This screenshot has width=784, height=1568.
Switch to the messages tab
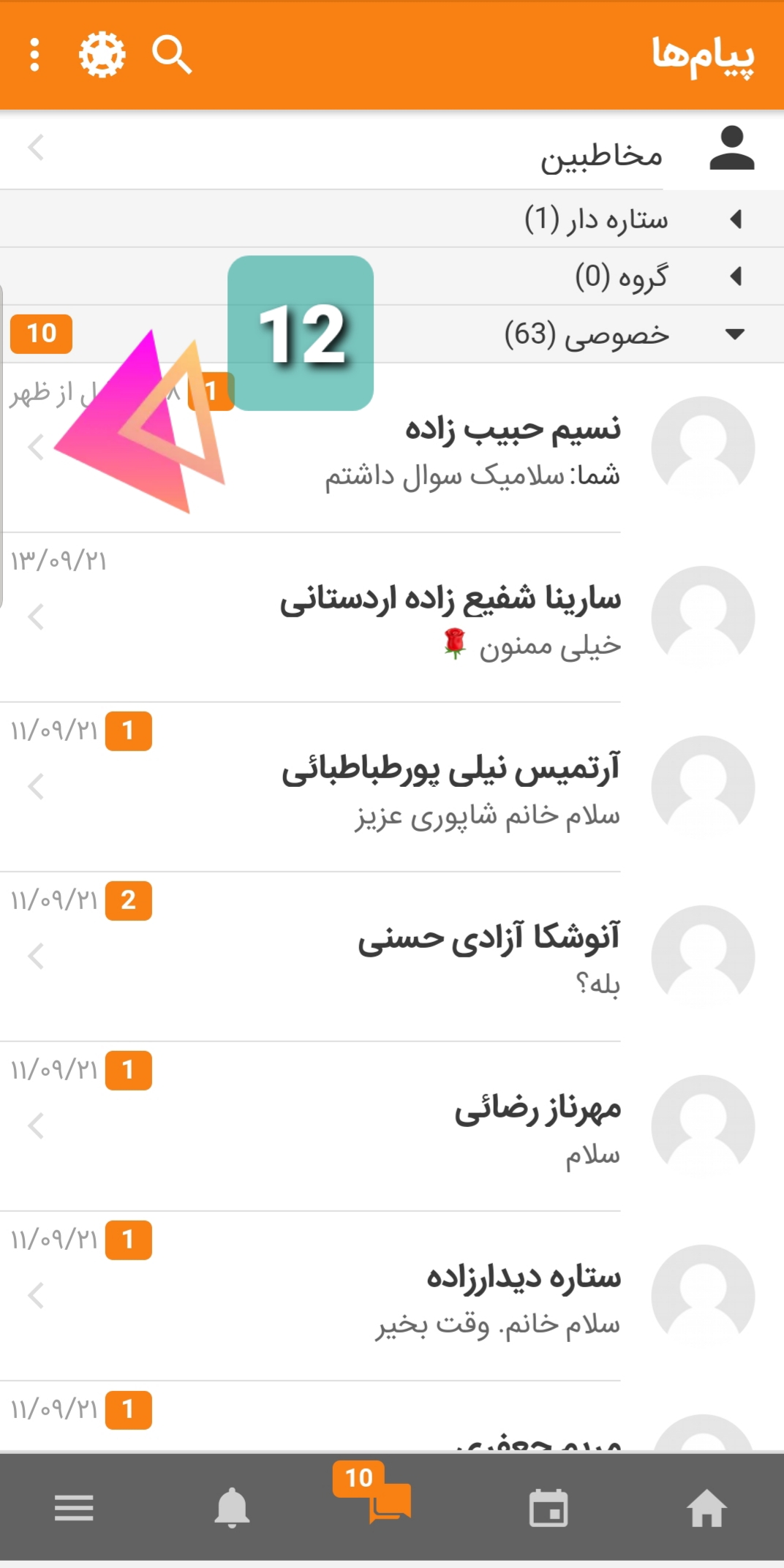(x=389, y=1507)
